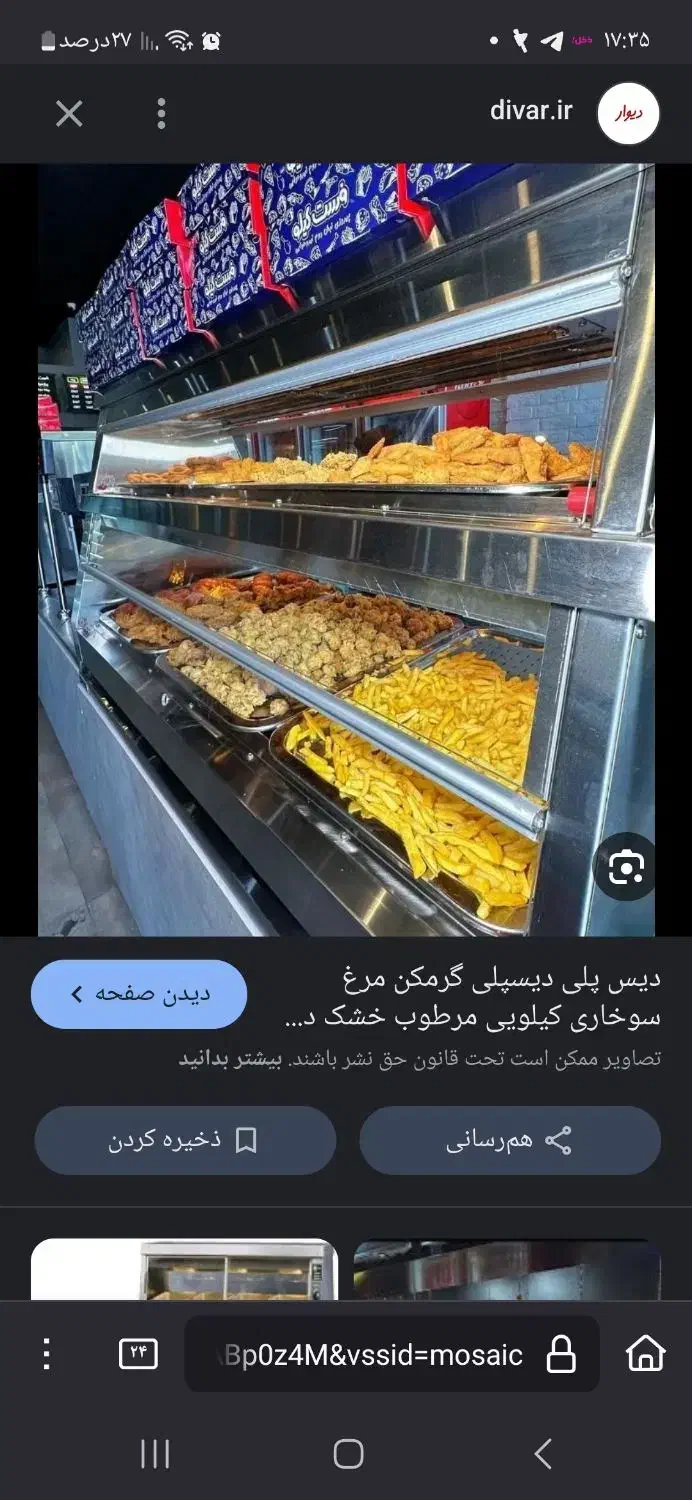Open the white display warmer related image
The height and width of the screenshot is (1500, 692).
(185, 1270)
